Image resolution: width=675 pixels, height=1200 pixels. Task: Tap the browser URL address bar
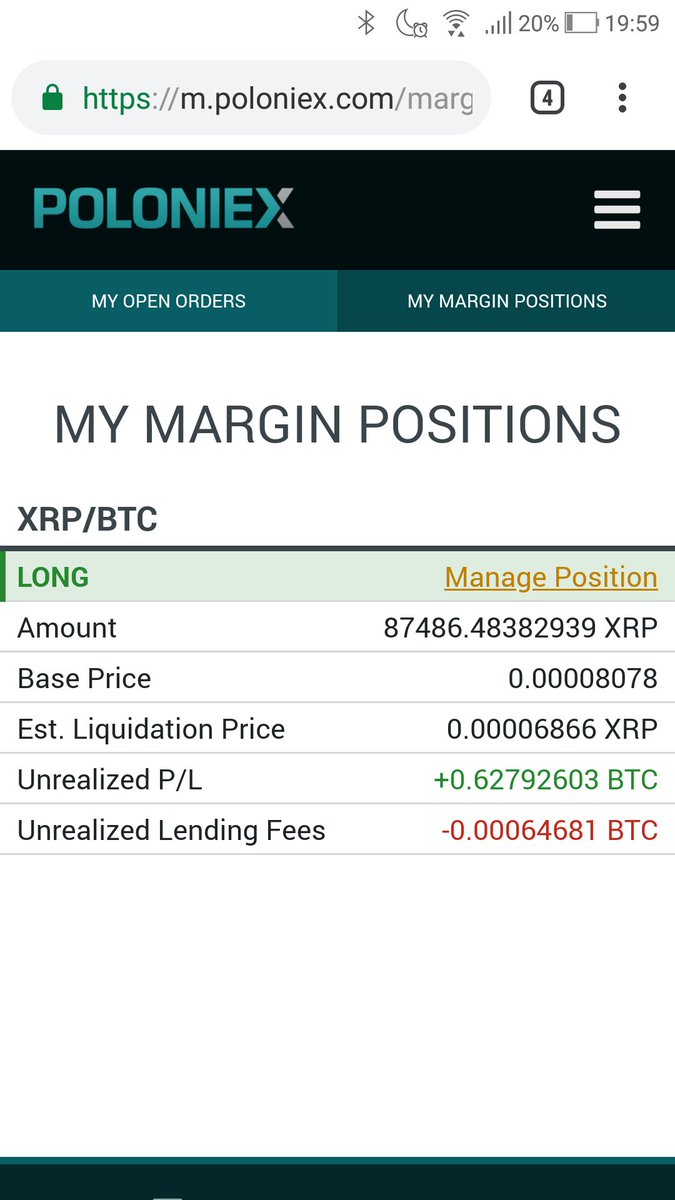251,98
